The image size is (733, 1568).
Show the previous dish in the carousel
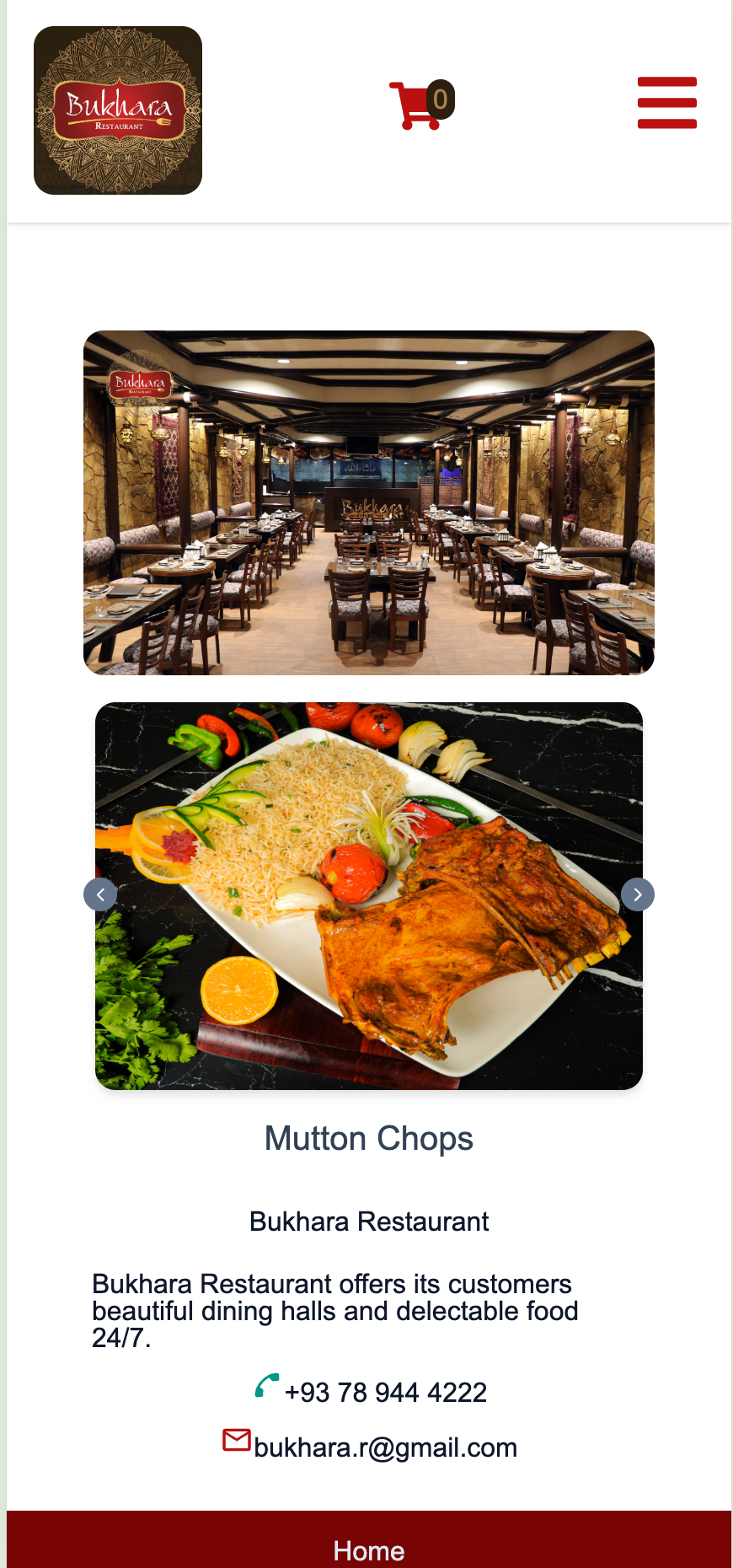(x=100, y=894)
